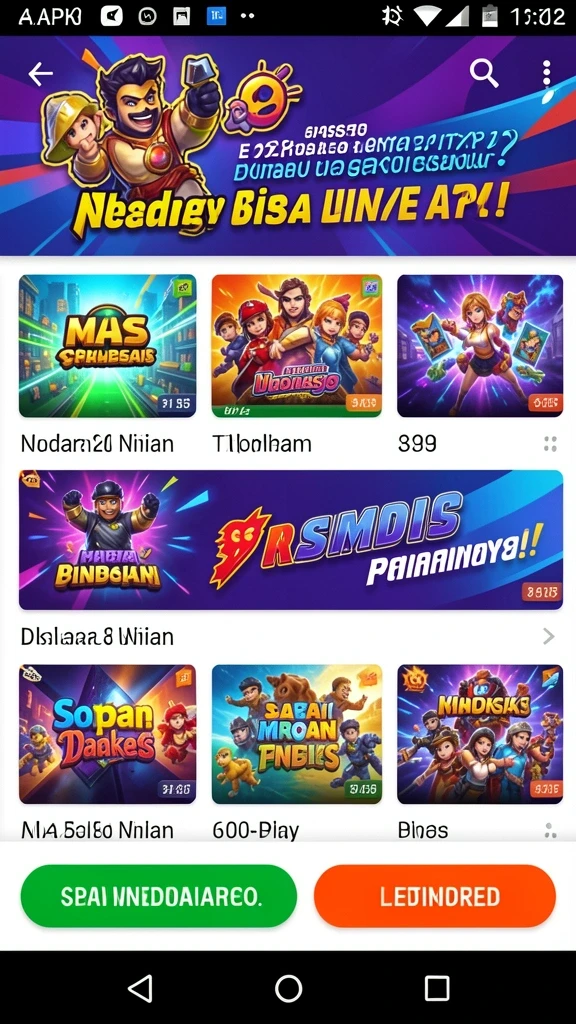Open the game tile labeled Tlbolham
The image size is (576, 1024).
tap(296, 345)
